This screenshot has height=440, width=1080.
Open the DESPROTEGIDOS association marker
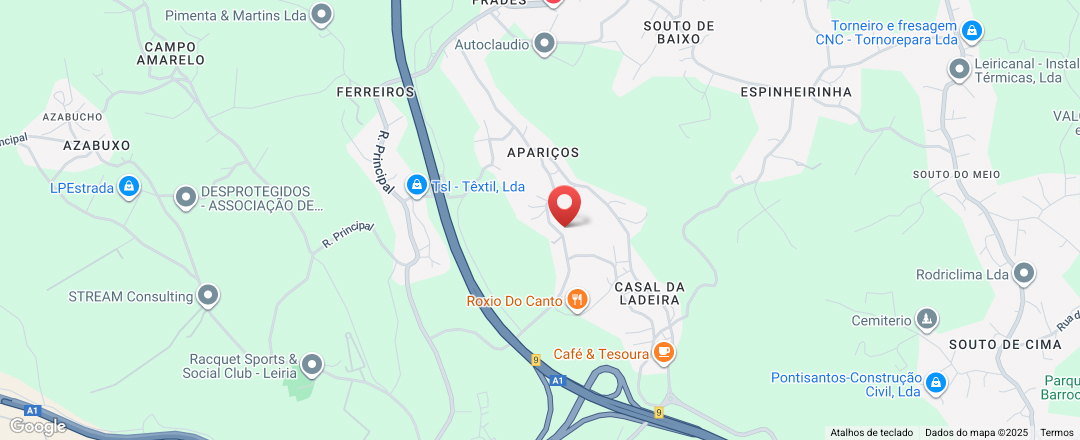pyautogui.click(x=185, y=198)
